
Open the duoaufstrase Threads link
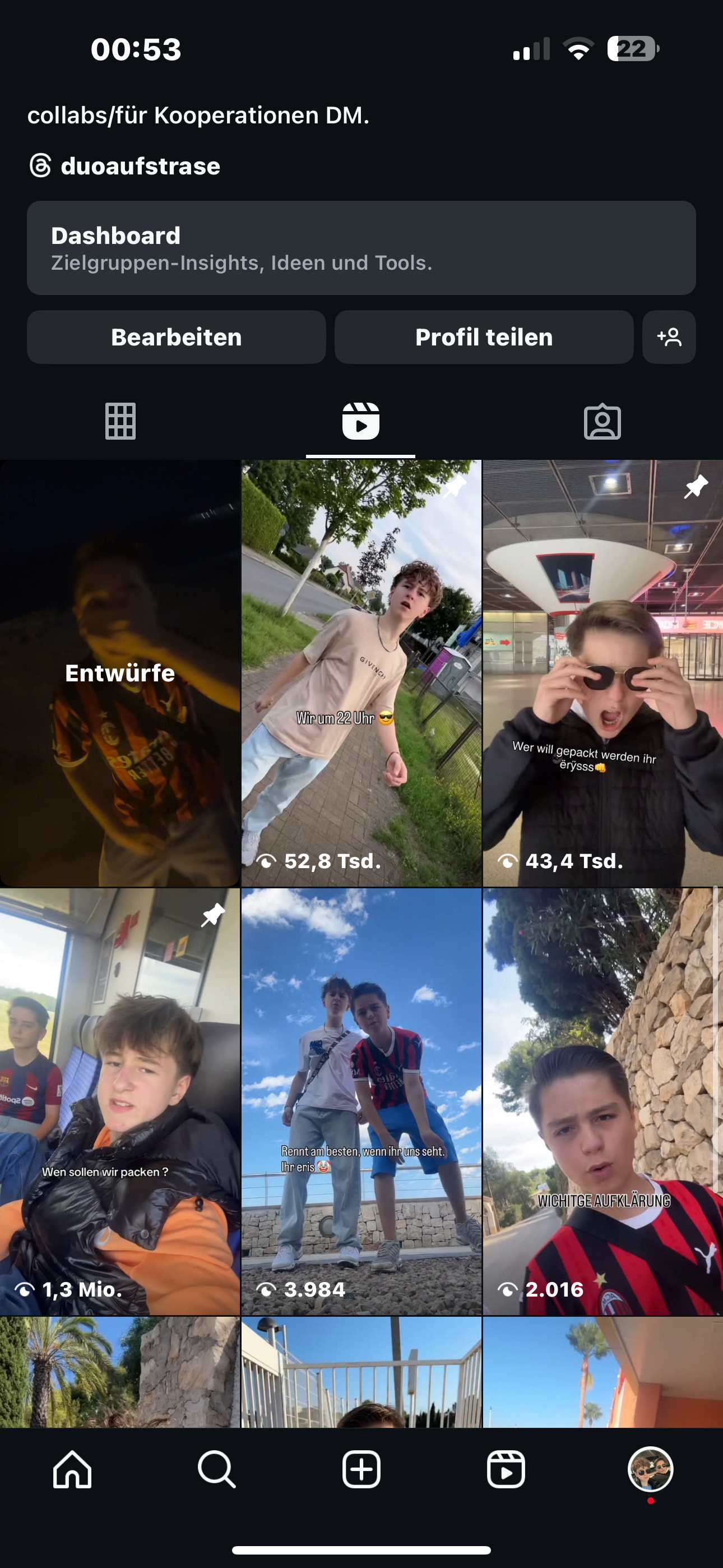tap(125, 165)
